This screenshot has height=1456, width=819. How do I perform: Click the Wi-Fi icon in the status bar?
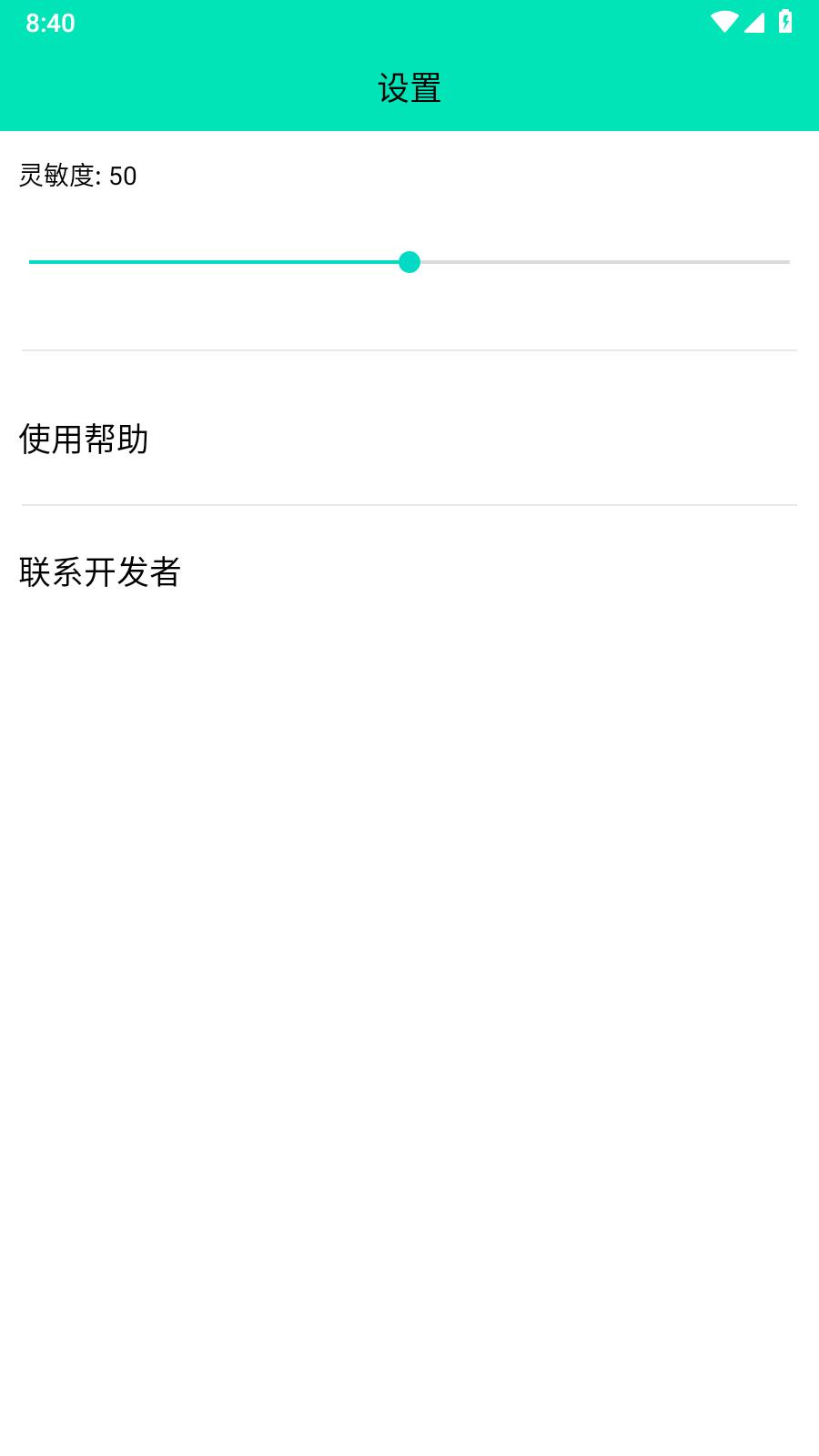coord(724,21)
